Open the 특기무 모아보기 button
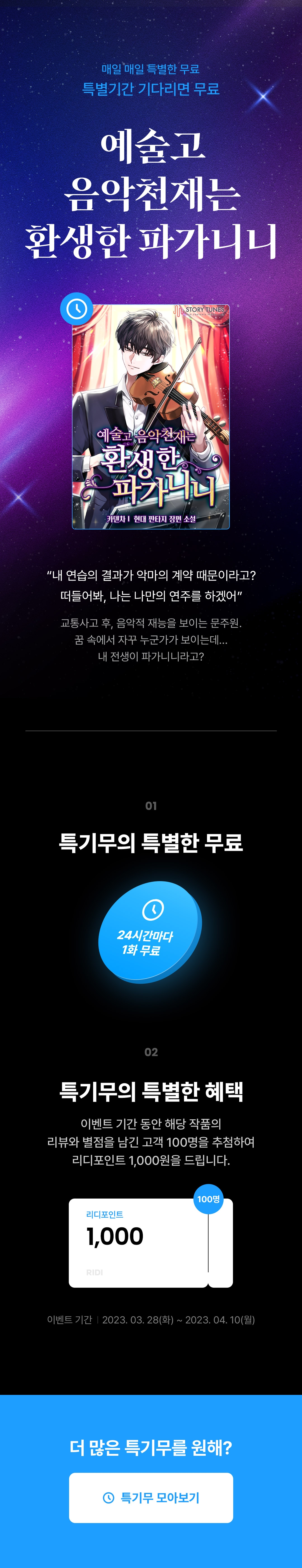The width and height of the screenshot is (302, 1568). pos(151,1498)
